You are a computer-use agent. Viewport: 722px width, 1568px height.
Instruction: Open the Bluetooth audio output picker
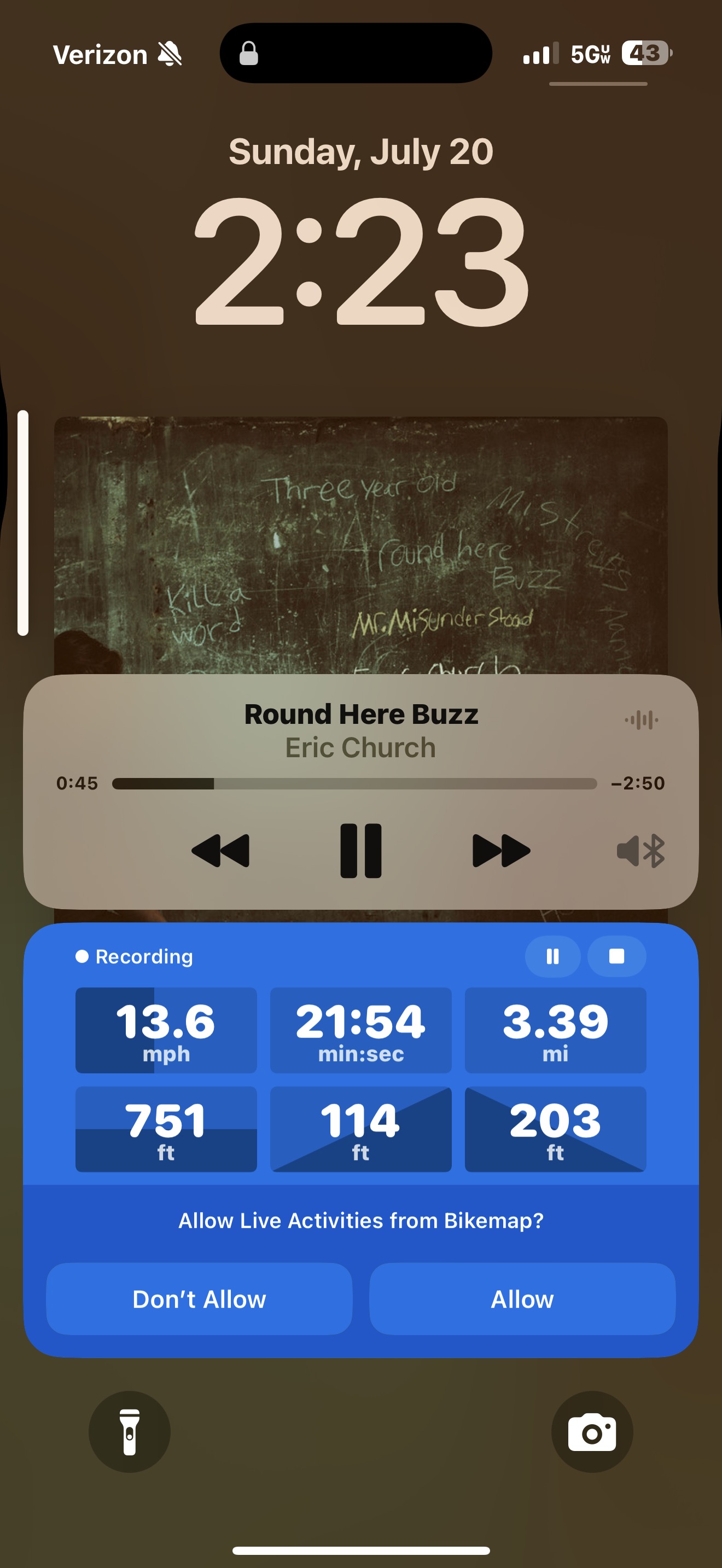(641, 850)
